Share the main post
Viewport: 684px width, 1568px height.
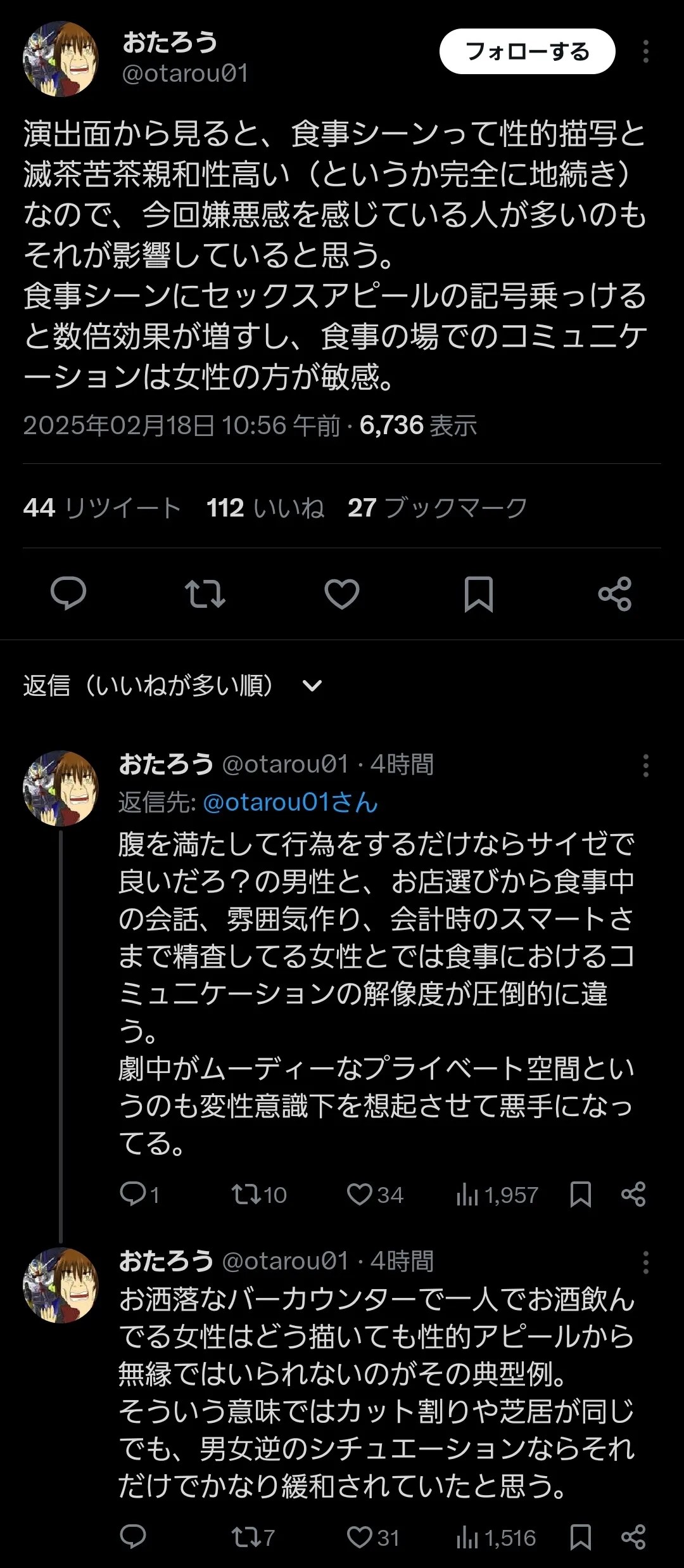614,594
